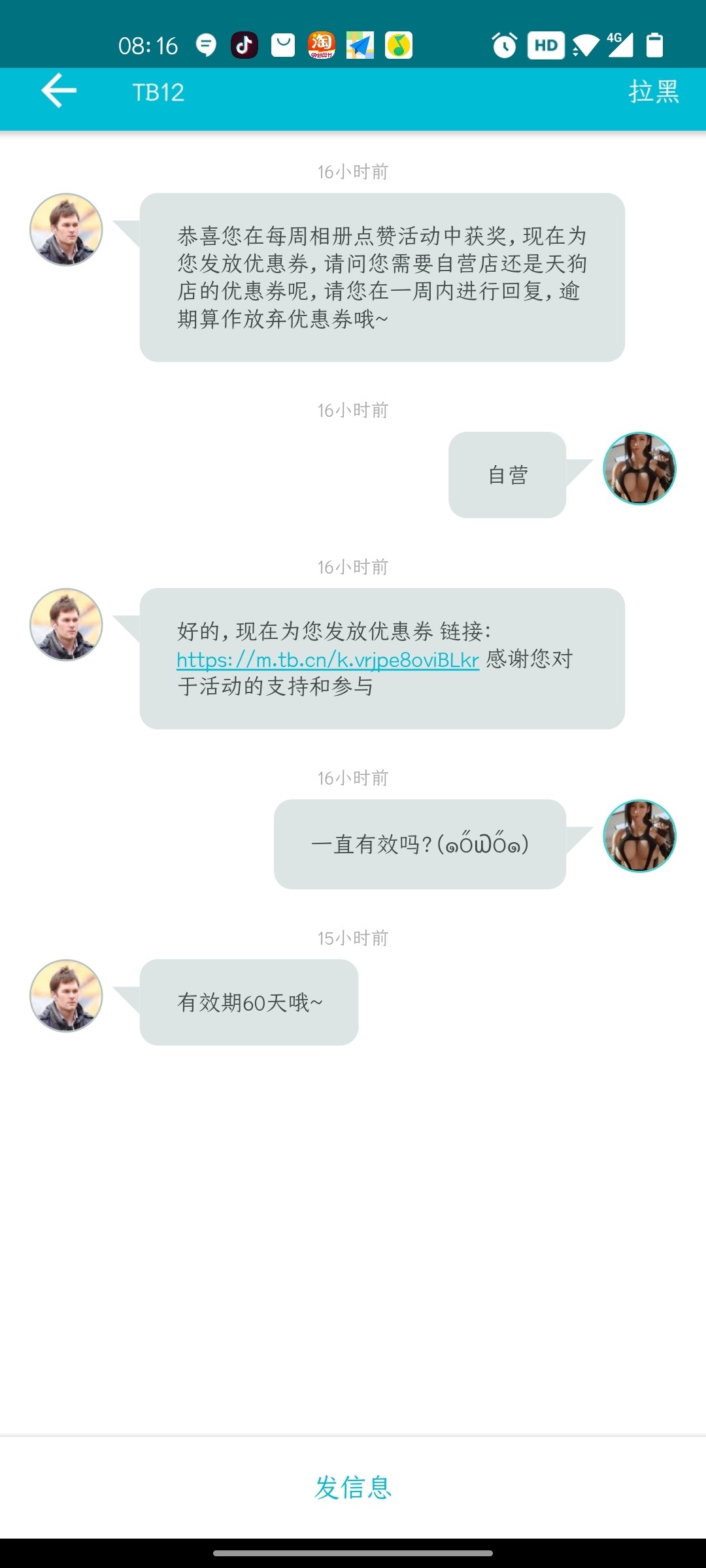
Task: View my avatar beside the 自营 message
Action: 639,468
